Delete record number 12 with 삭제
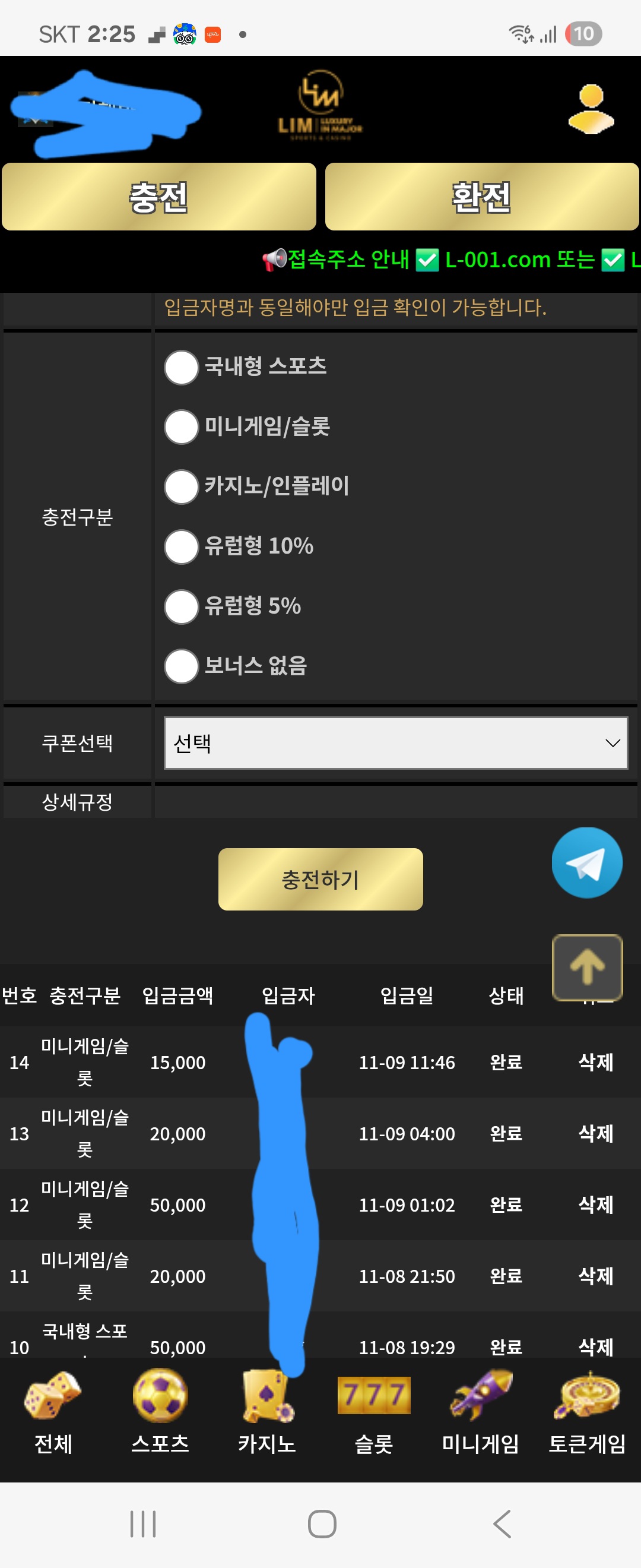 pyautogui.click(x=595, y=1205)
